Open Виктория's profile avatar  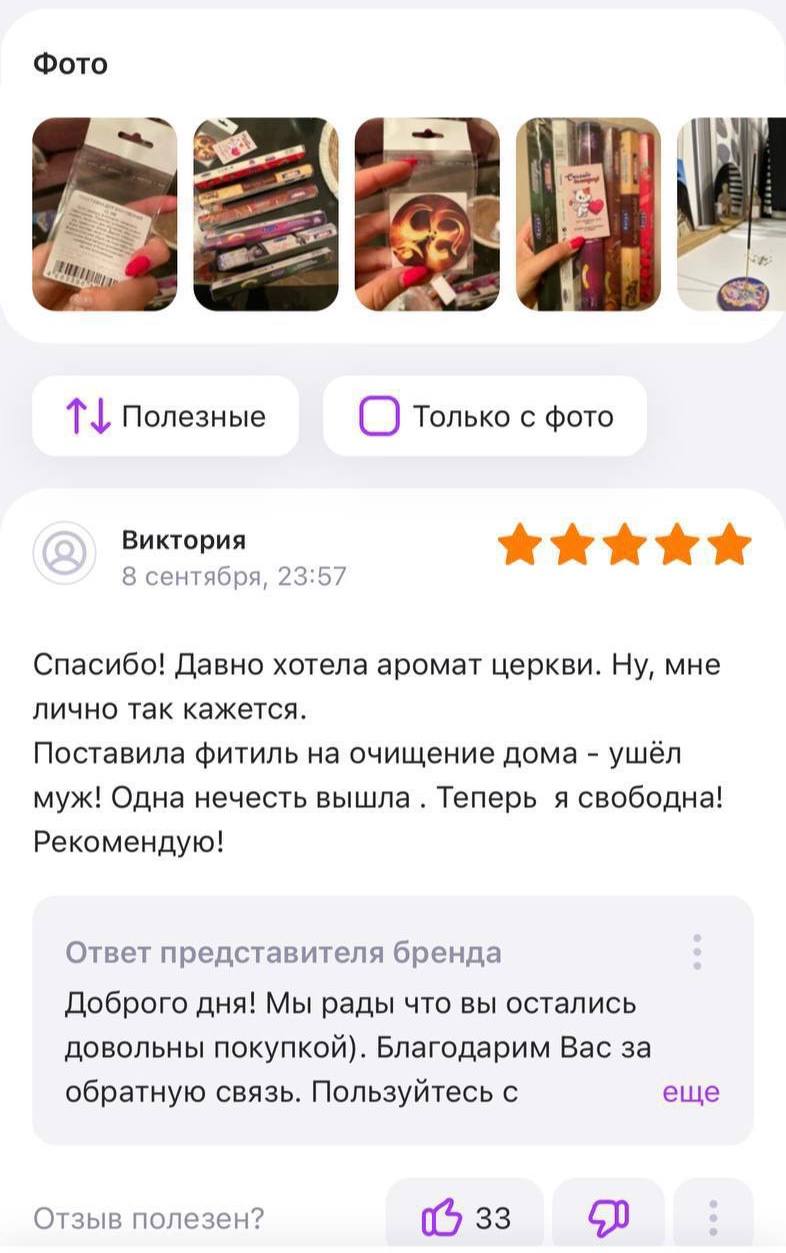65,553
